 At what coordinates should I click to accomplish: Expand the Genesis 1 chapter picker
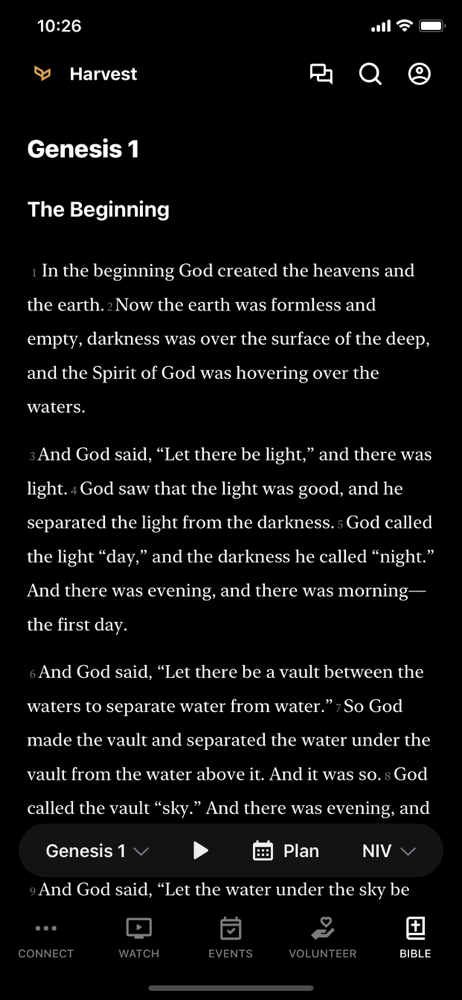pos(97,851)
